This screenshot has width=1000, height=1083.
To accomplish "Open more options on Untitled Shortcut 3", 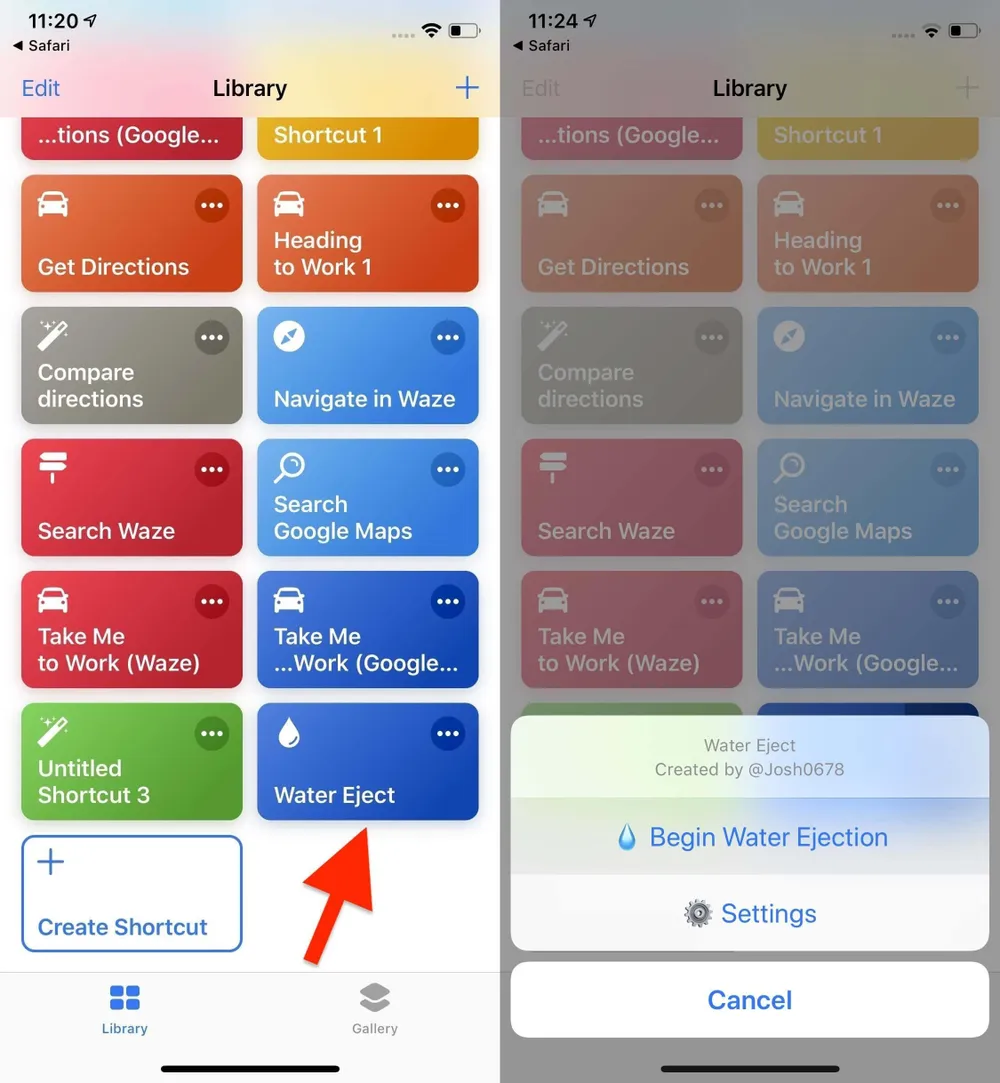I will pos(211,734).
